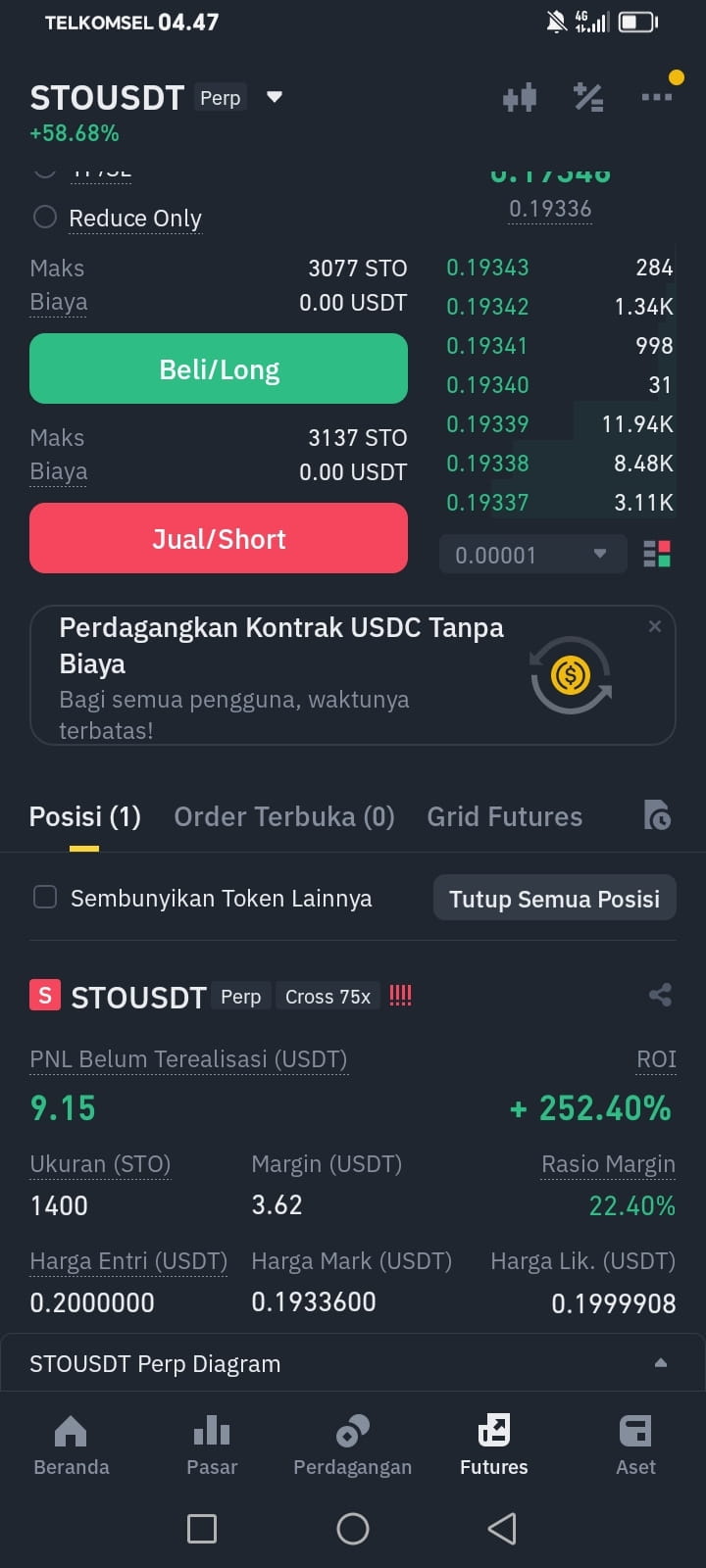Open the Aset tab

coord(635,1445)
